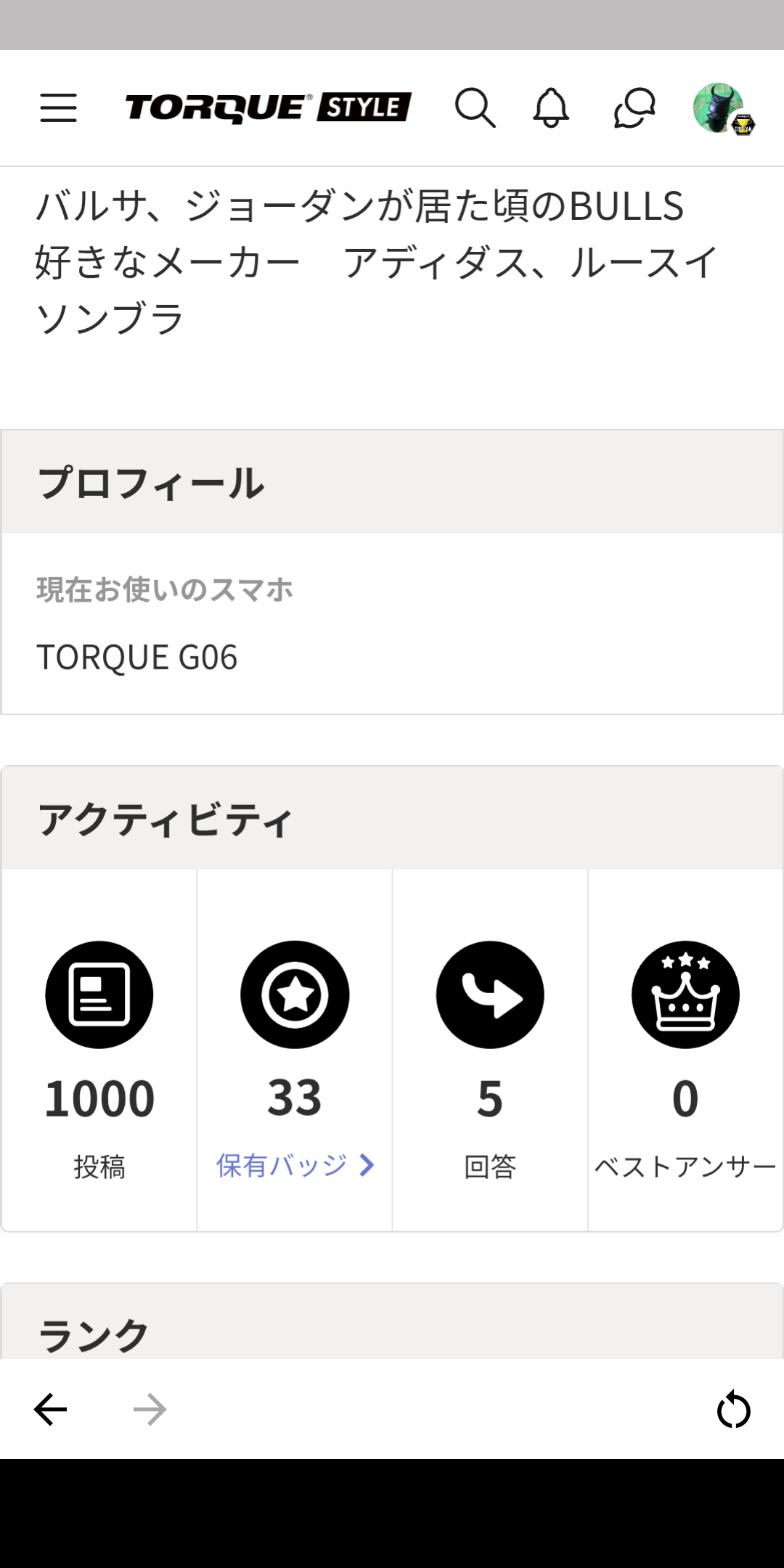
Task: Open the search magnifier
Action: coord(475,108)
